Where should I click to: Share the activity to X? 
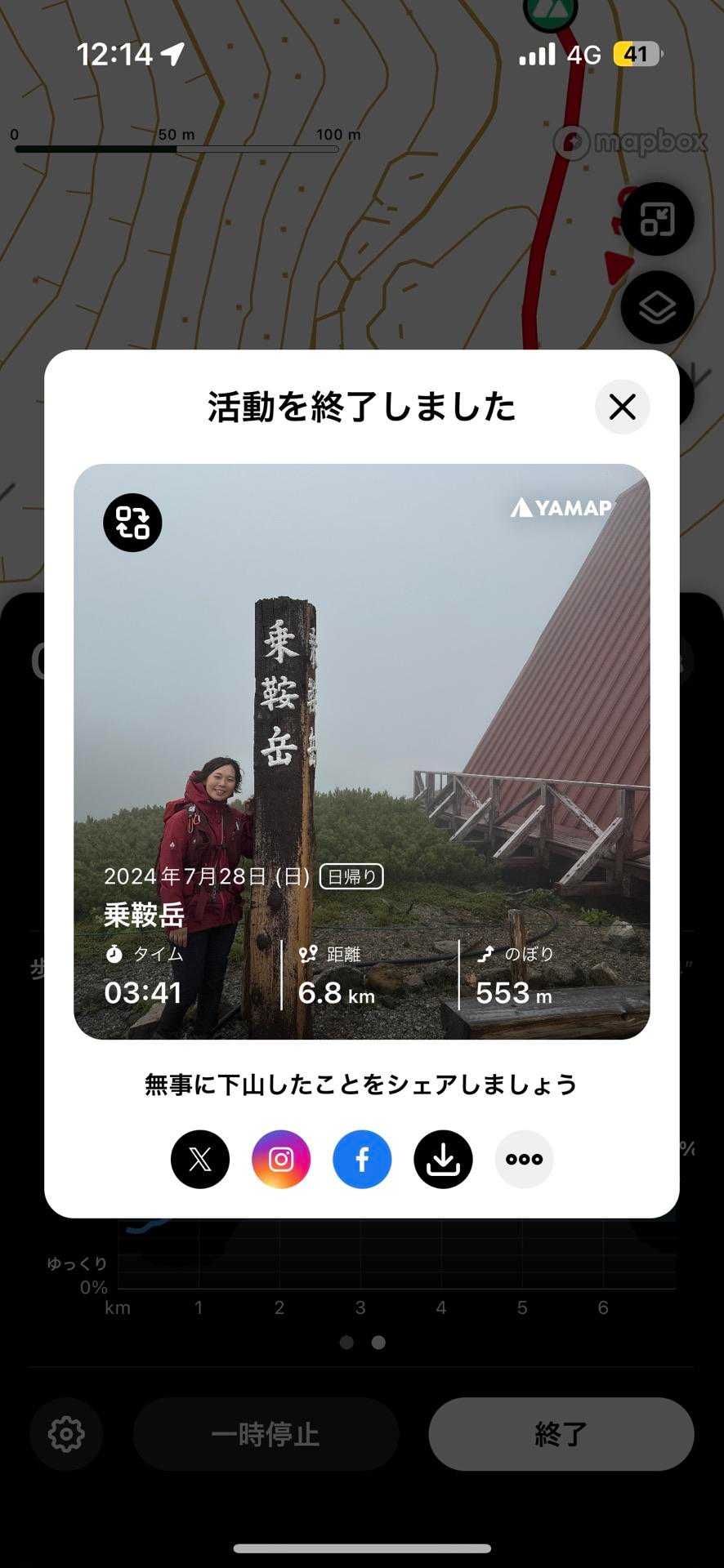tap(200, 1159)
